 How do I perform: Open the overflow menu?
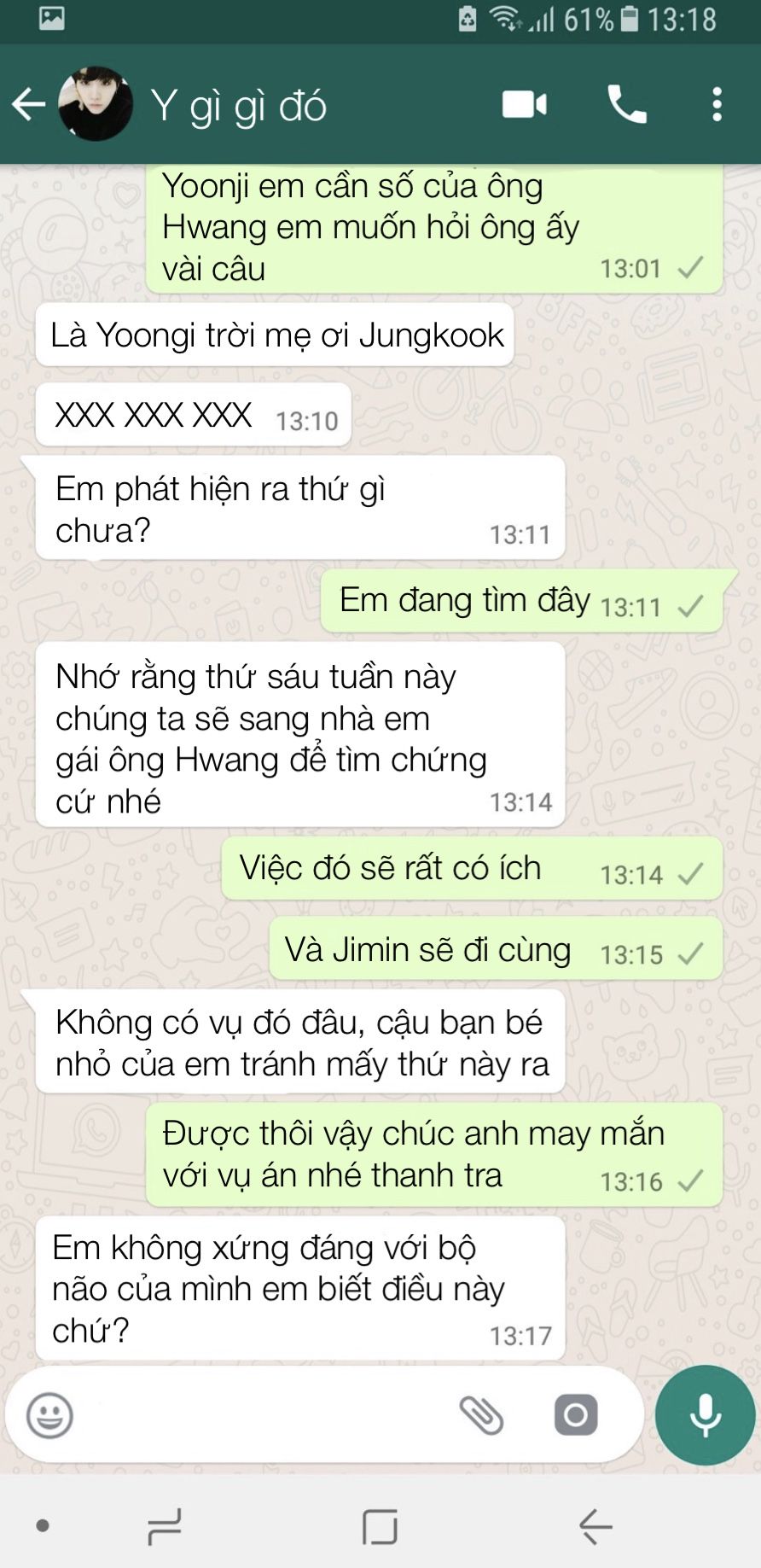[x=717, y=104]
